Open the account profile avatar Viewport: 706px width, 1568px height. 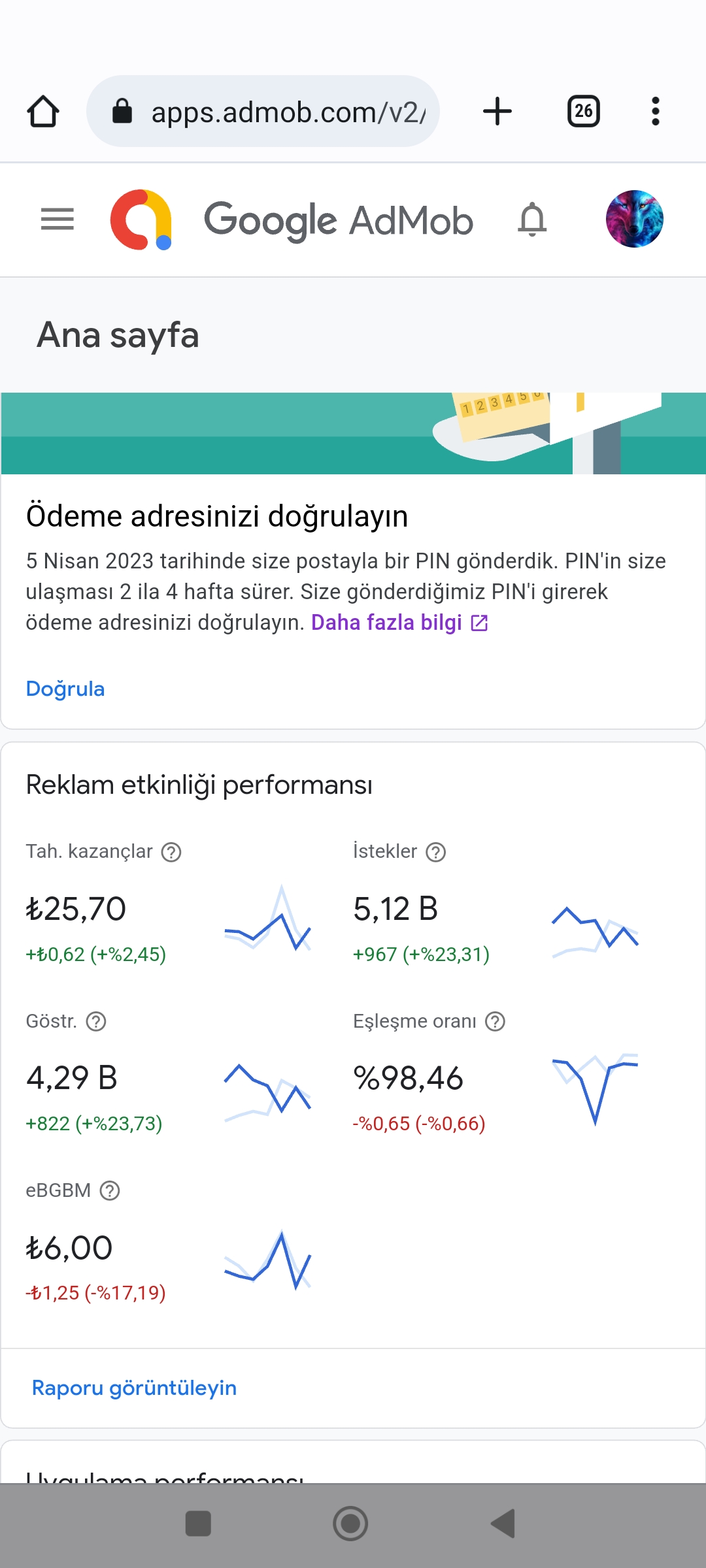634,219
